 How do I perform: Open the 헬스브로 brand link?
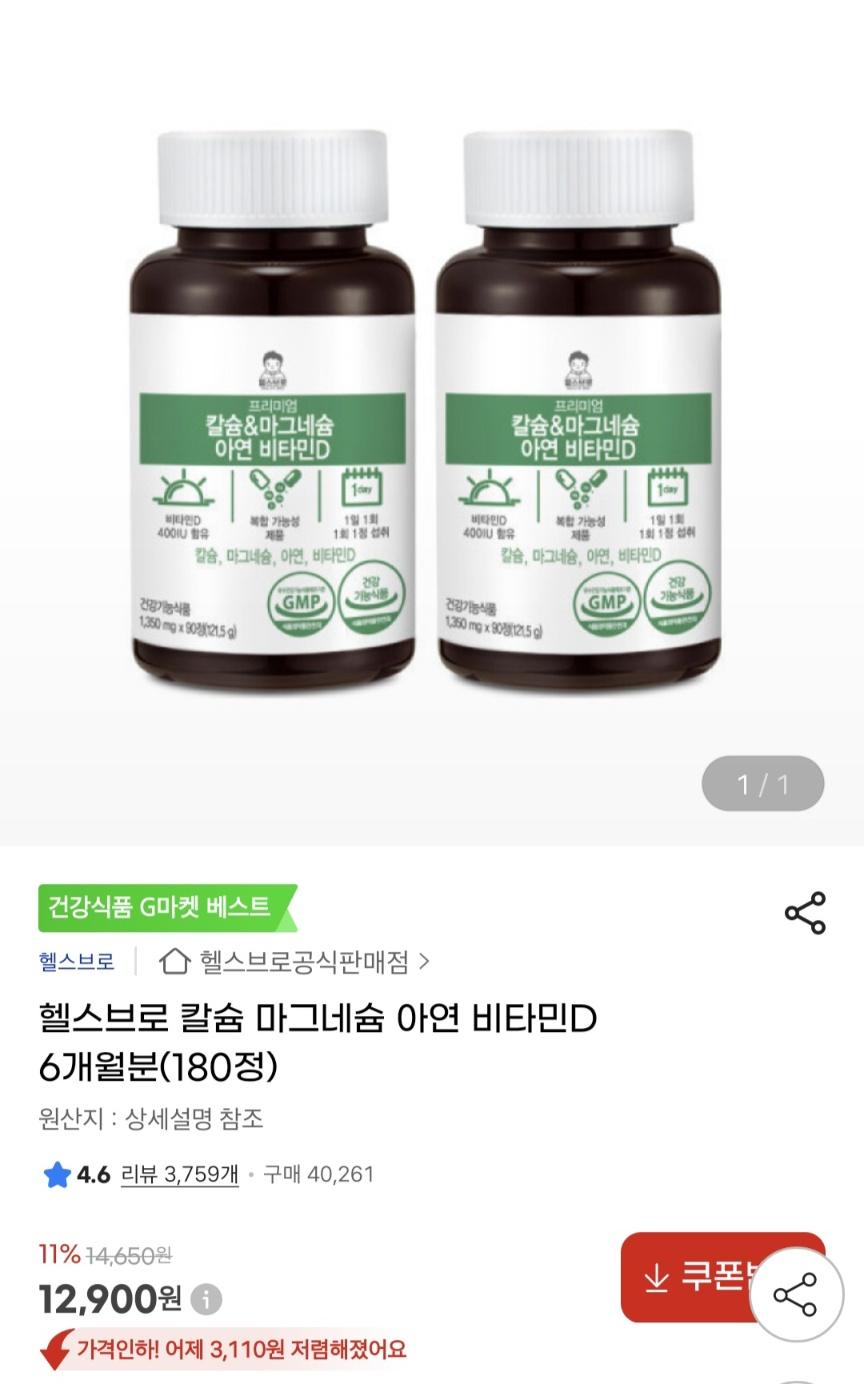pyautogui.click(x=76, y=961)
